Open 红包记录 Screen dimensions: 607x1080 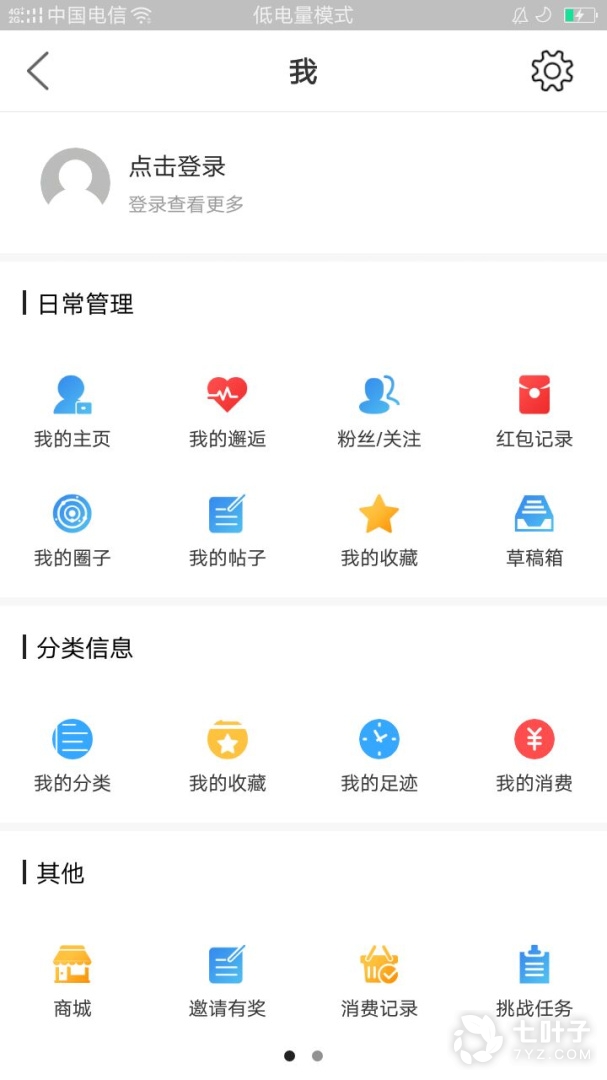pos(534,410)
